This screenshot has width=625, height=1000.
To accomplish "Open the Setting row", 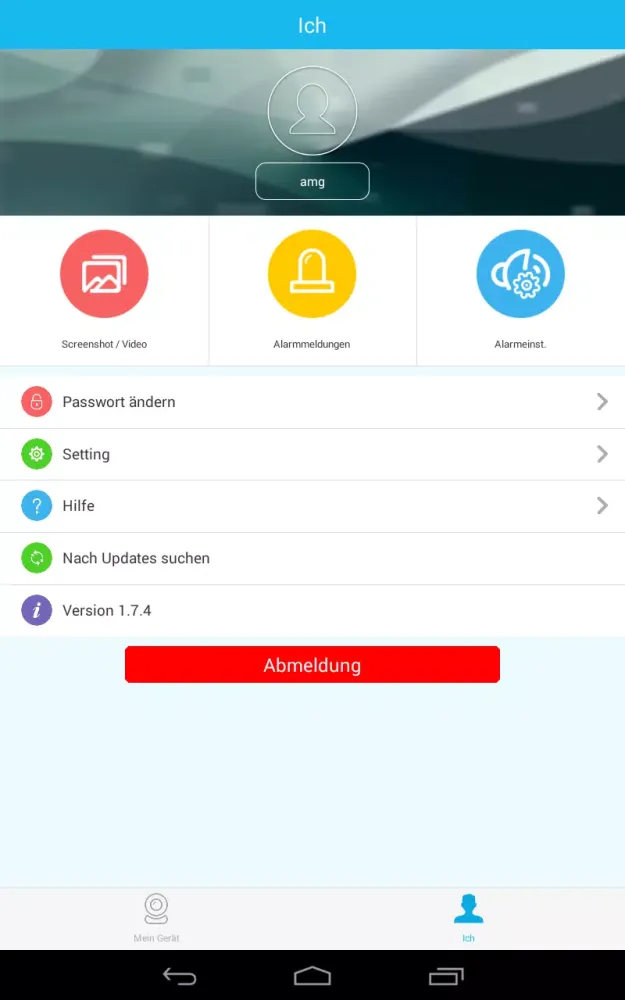I will [312, 454].
